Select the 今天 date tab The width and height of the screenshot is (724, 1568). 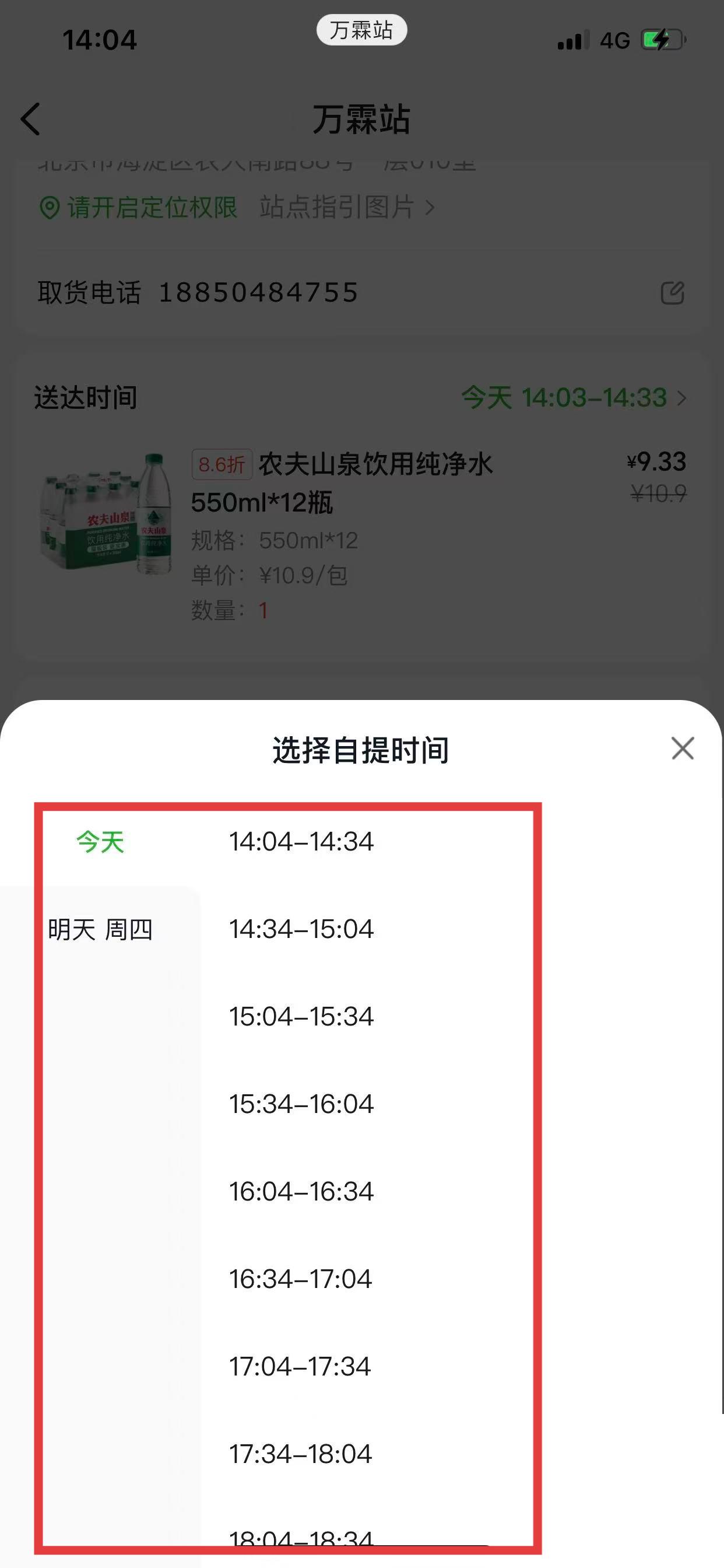pos(100,842)
